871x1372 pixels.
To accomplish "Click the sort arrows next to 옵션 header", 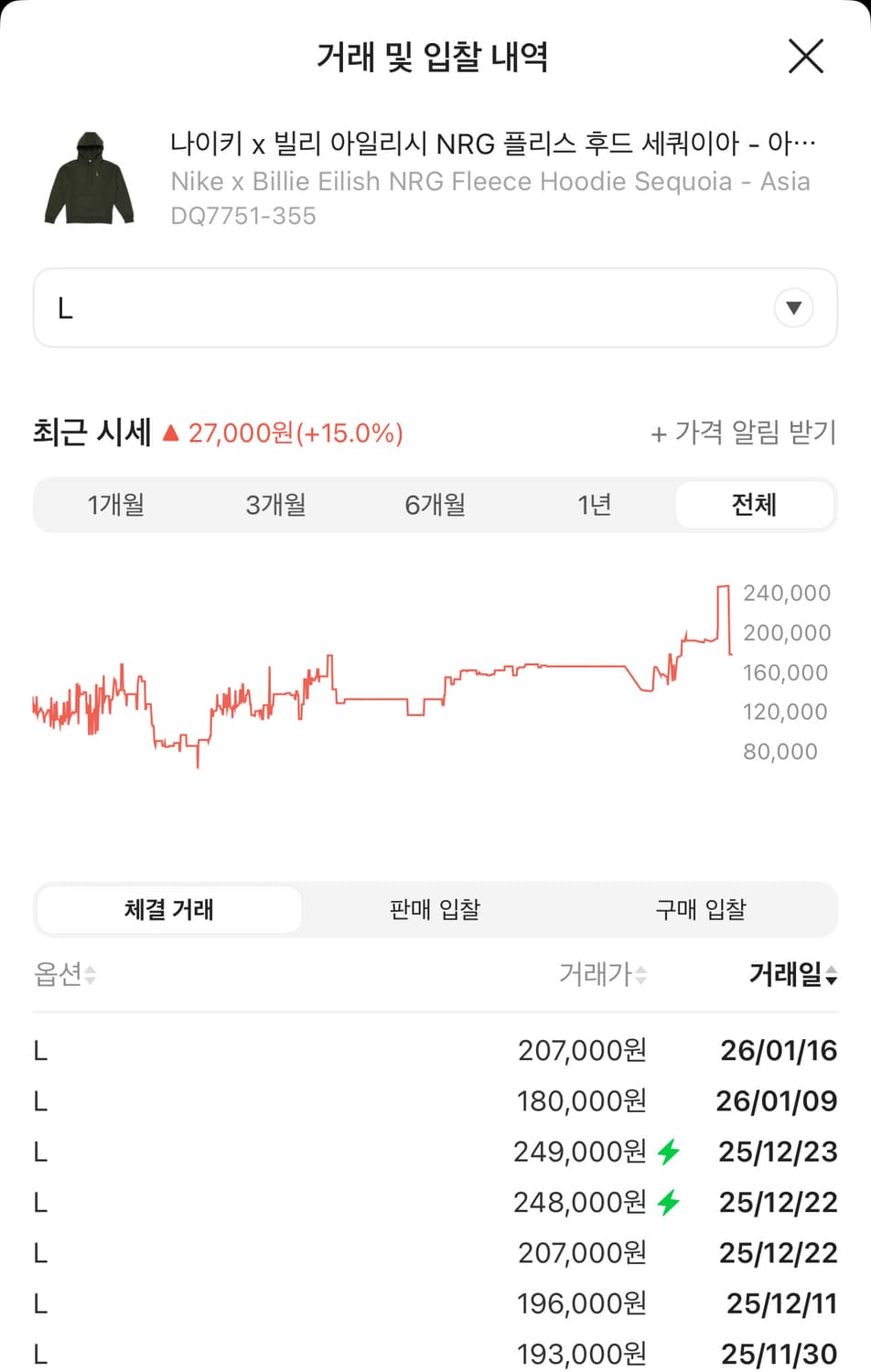I will [x=91, y=975].
